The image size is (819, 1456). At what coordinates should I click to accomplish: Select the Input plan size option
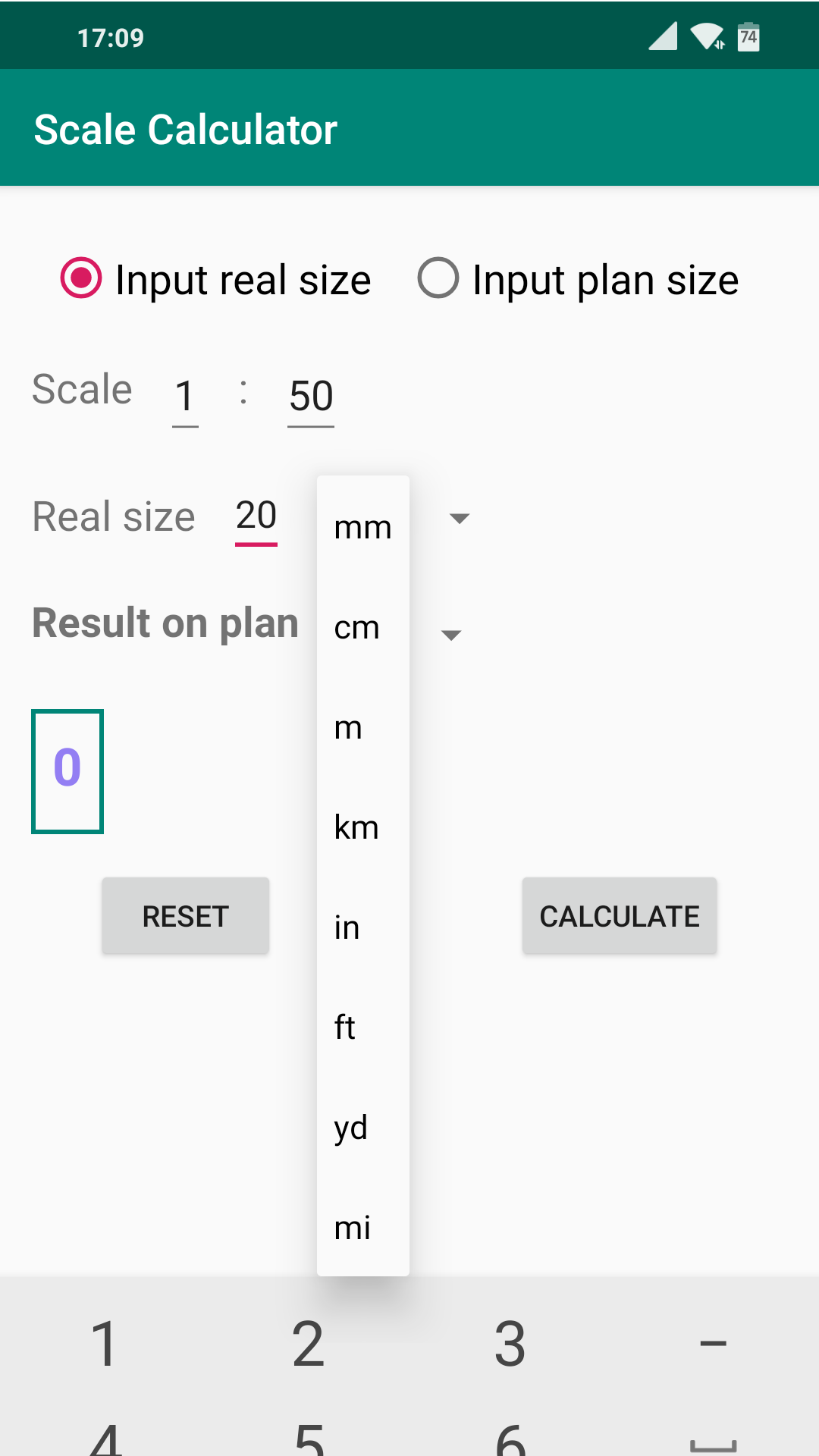pyautogui.click(x=578, y=278)
